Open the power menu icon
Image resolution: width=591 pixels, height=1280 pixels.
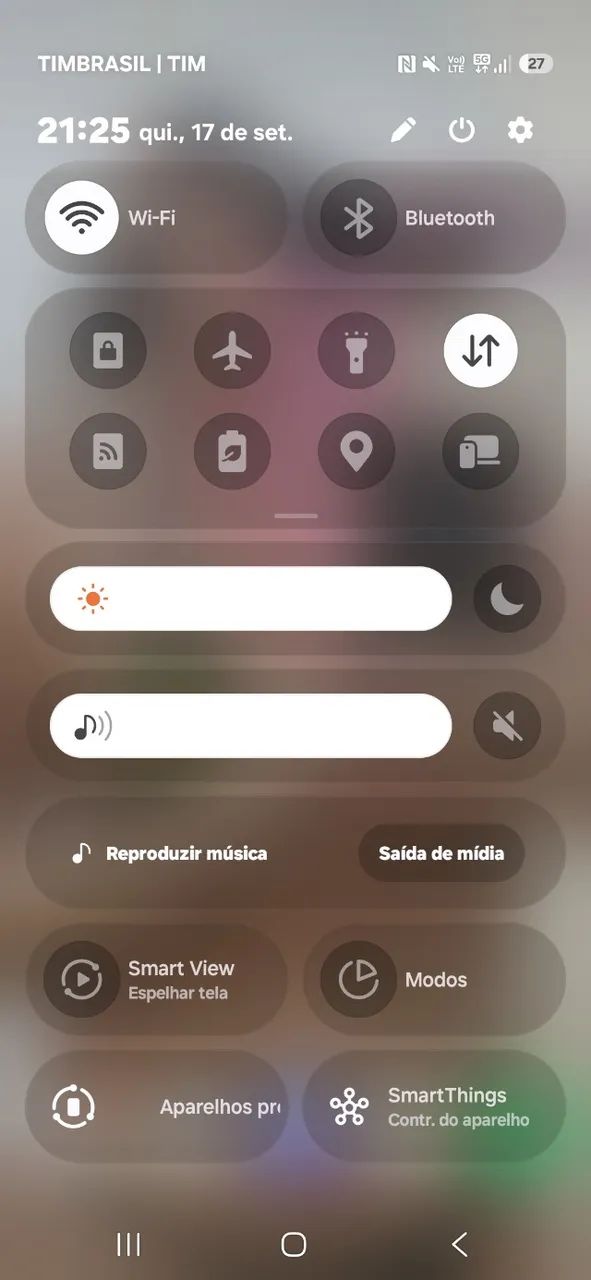461,130
